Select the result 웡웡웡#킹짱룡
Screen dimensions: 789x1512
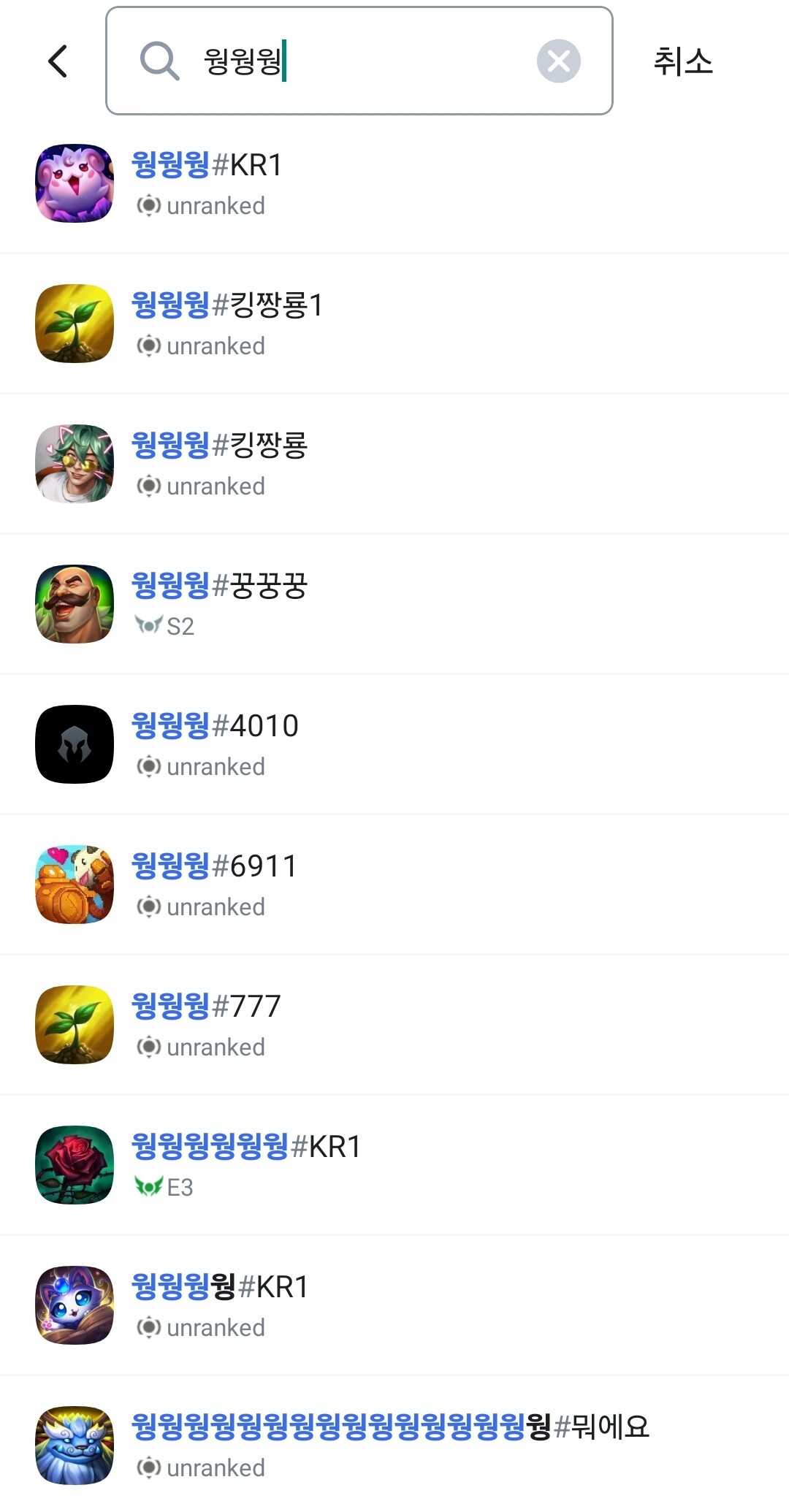[x=220, y=446]
